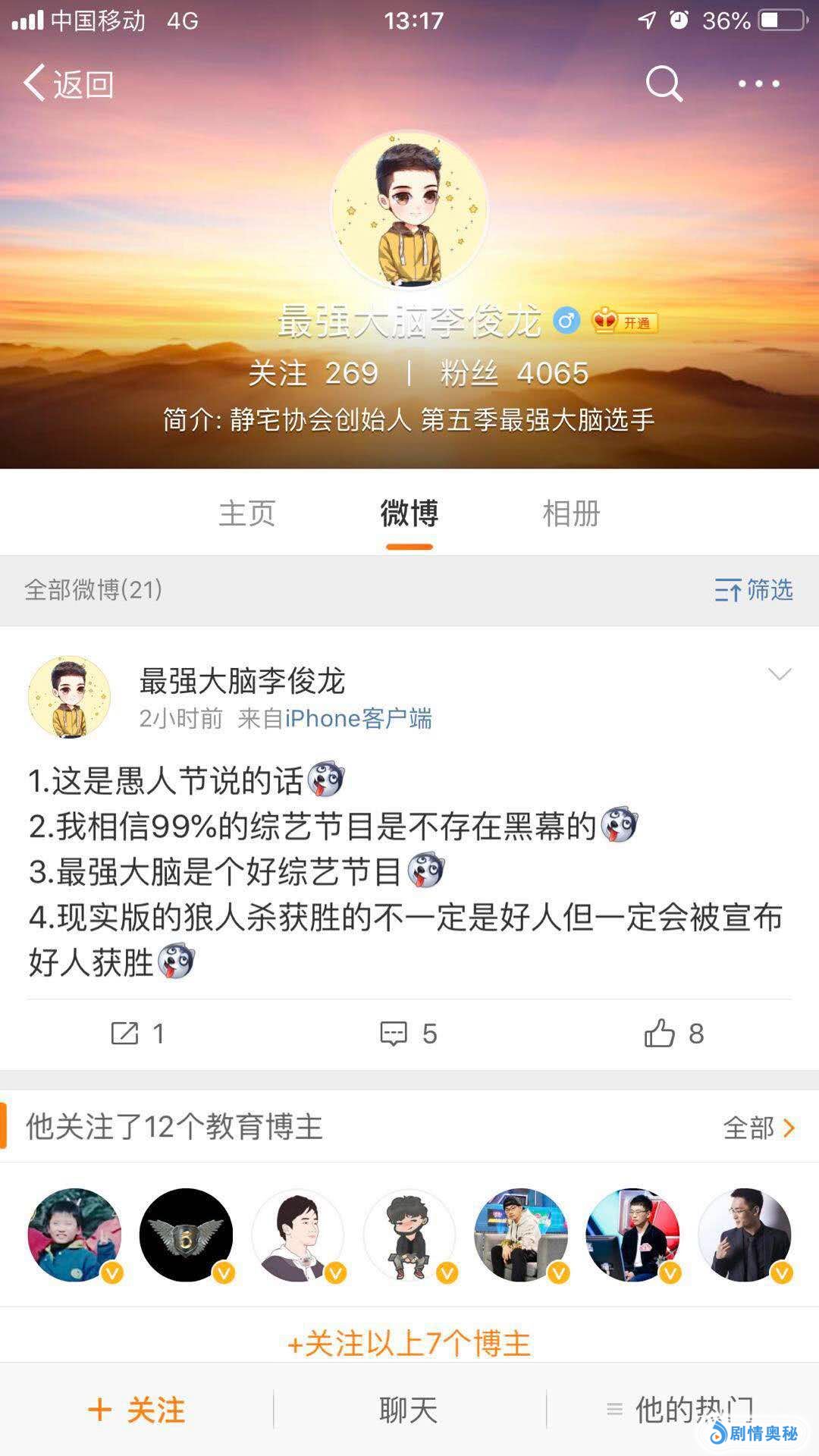Switch to the 相册 tab
819x1456 pixels.
571,513
